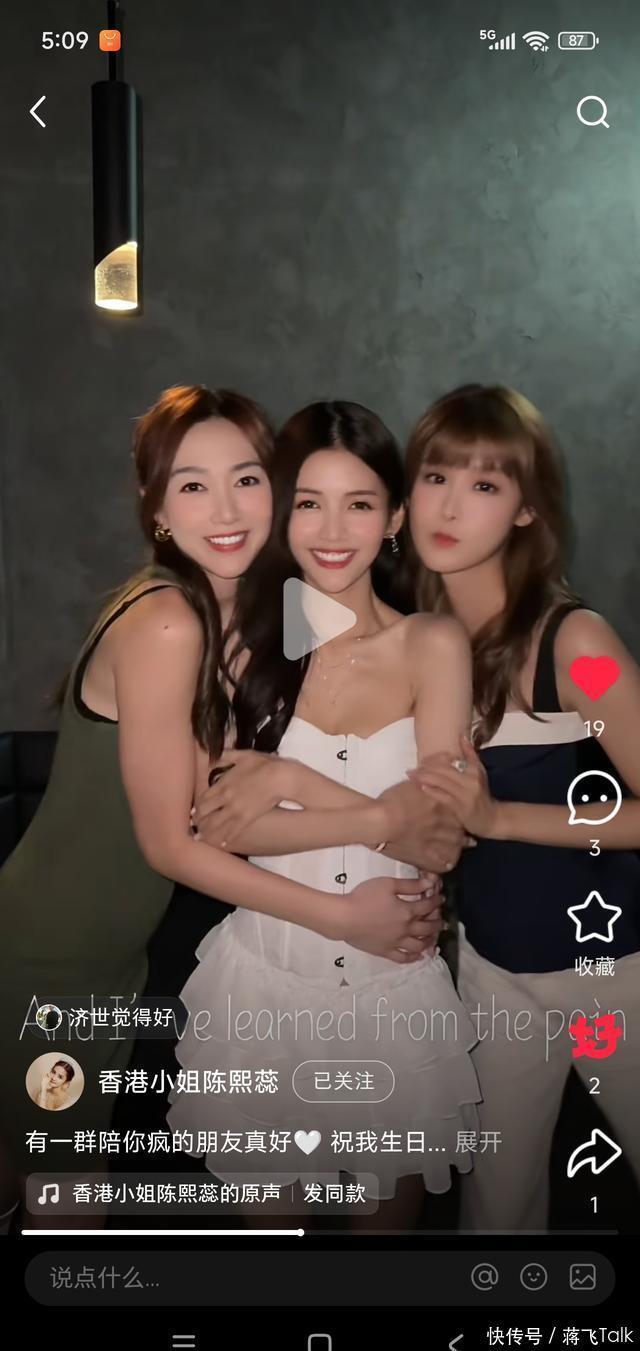The width and height of the screenshot is (640, 1351).
Task: Attach a picture using the image icon
Action: [x=583, y=1277]
